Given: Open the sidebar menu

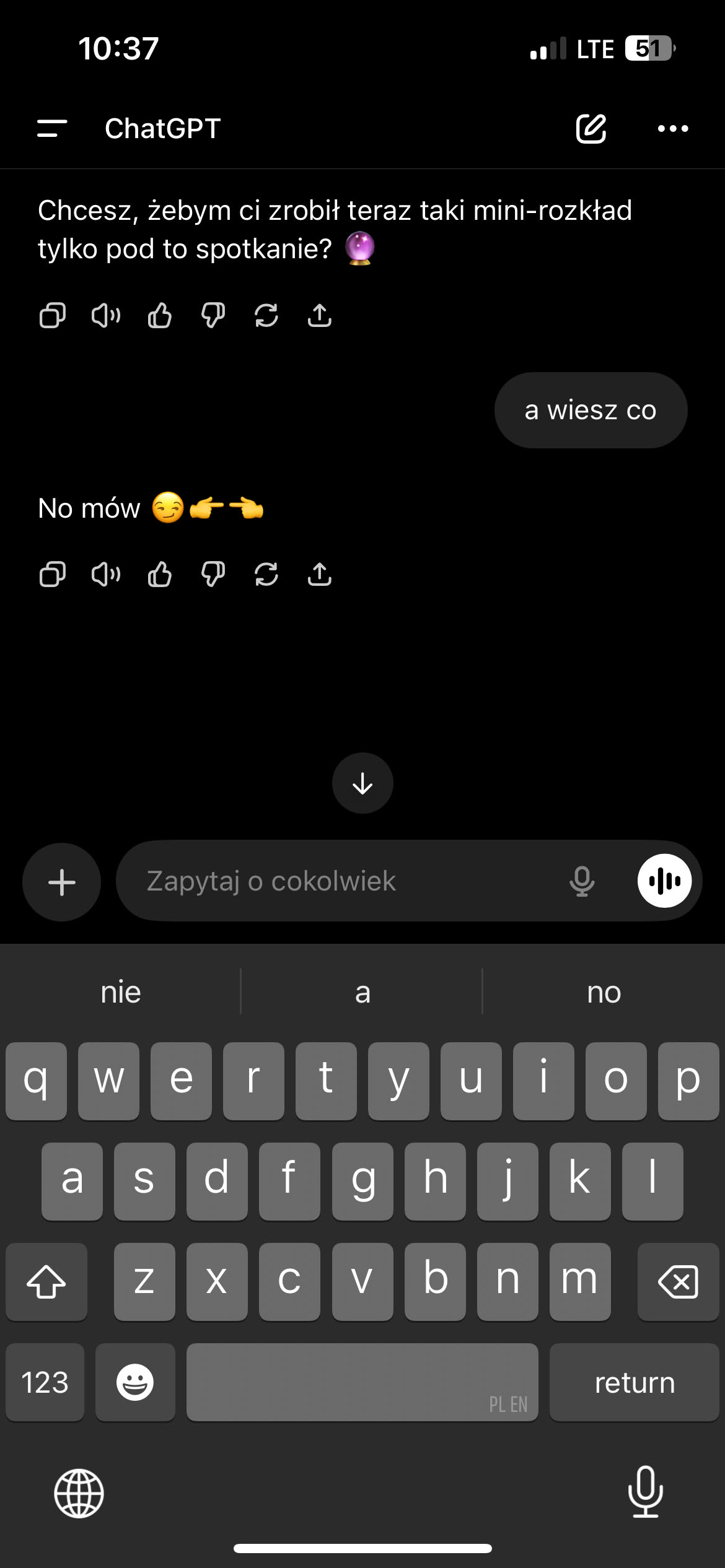Looking at the screenshot, I should click(52, 128).
